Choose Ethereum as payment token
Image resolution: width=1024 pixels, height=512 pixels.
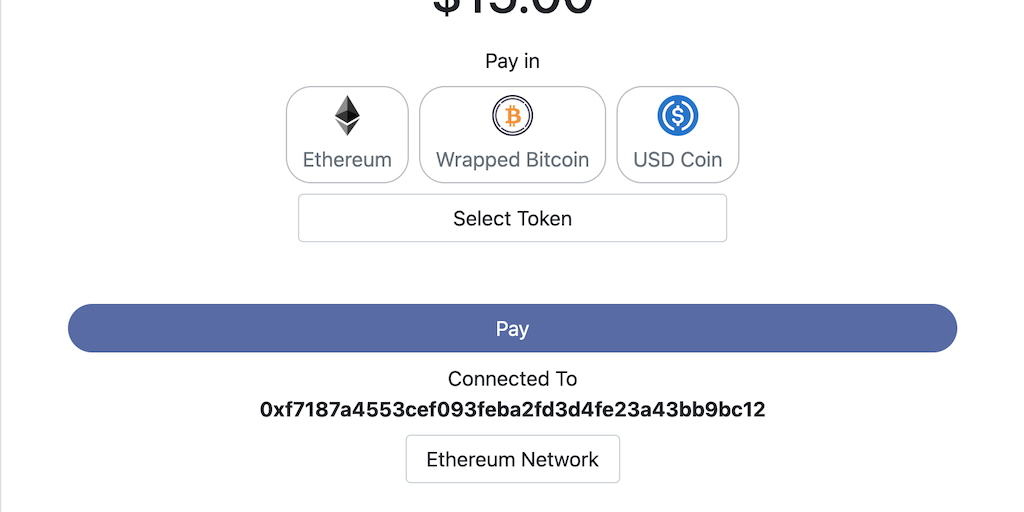347,135
